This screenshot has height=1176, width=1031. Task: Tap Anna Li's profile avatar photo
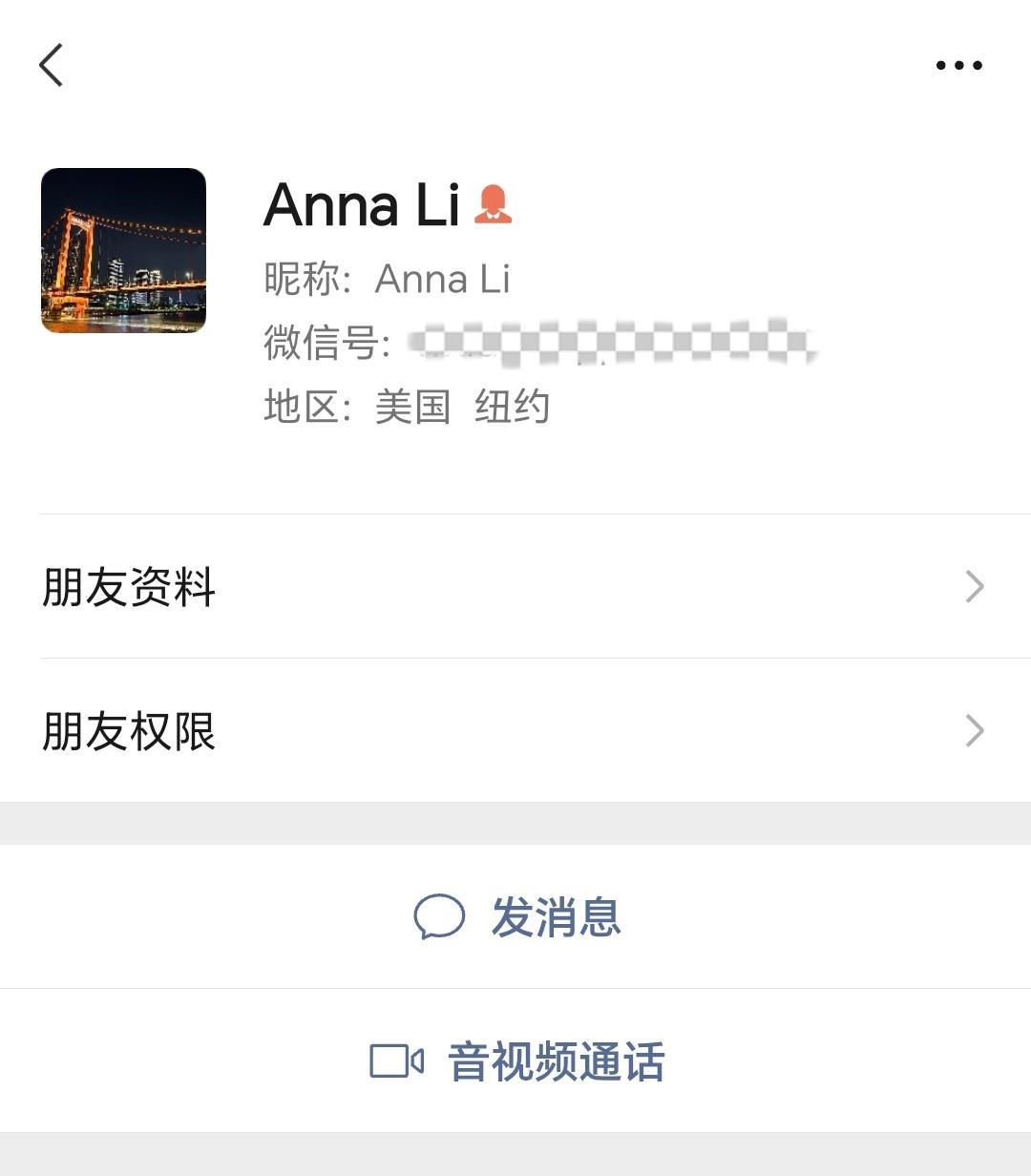(x=123, y=252)
